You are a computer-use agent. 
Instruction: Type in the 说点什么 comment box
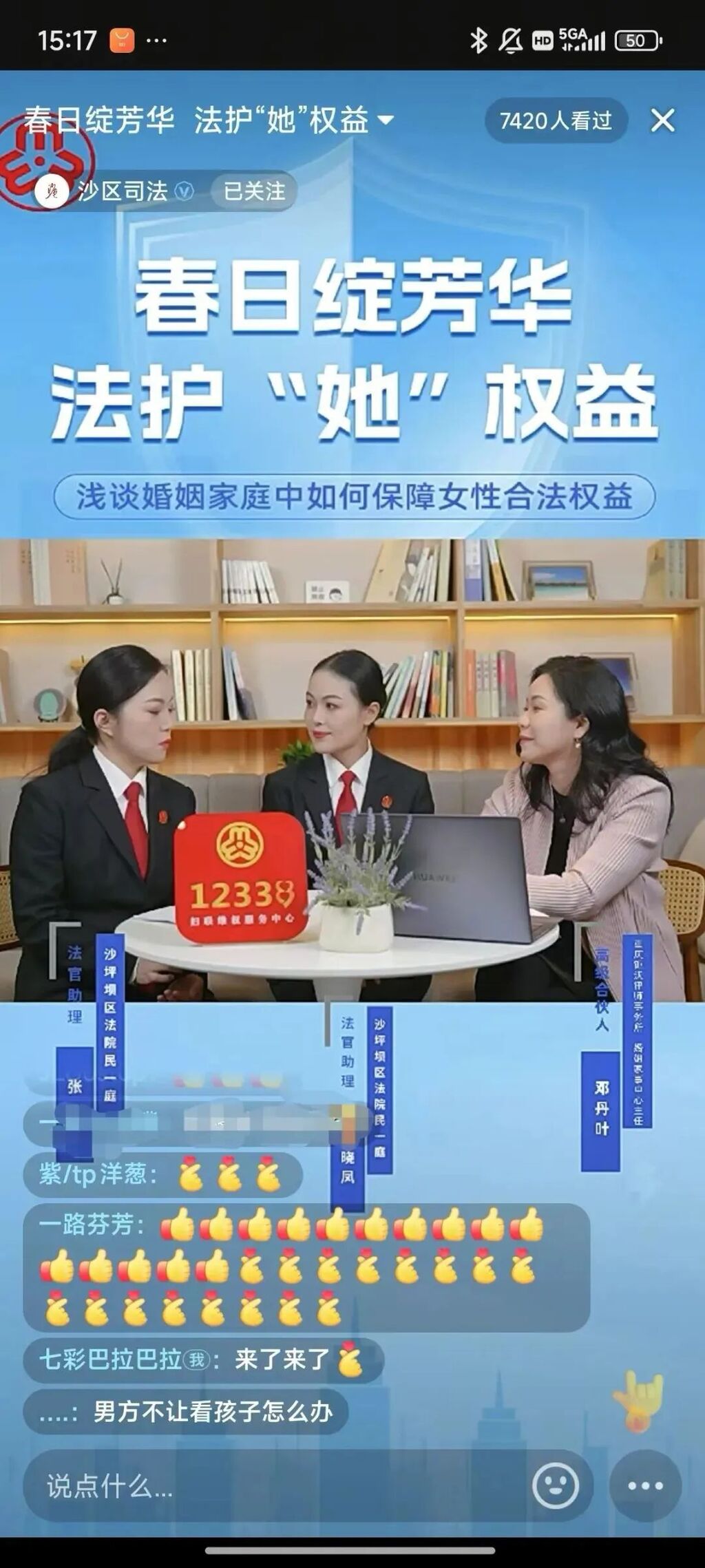pos(275,1487)
